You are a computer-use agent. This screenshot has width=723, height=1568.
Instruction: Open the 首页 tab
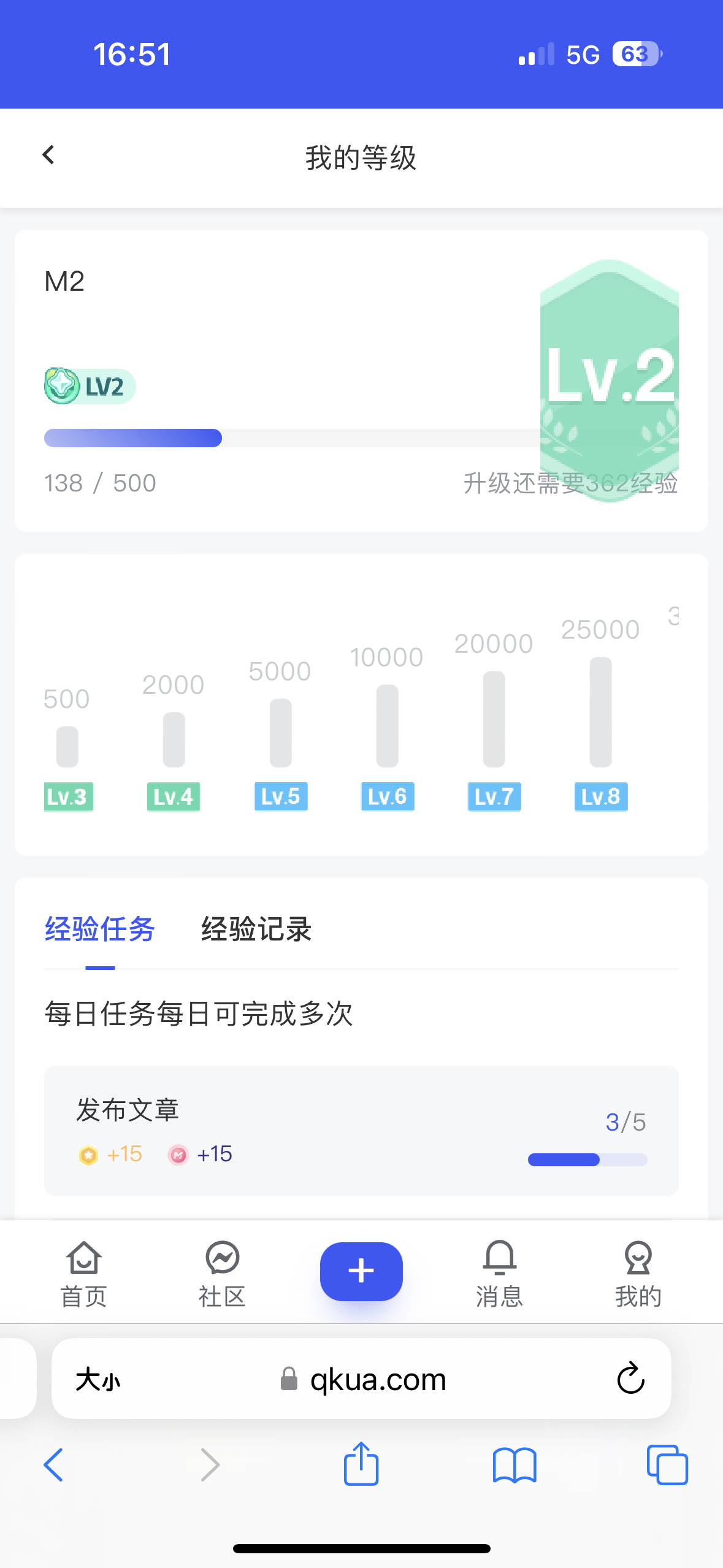[x=83, y=1274]
